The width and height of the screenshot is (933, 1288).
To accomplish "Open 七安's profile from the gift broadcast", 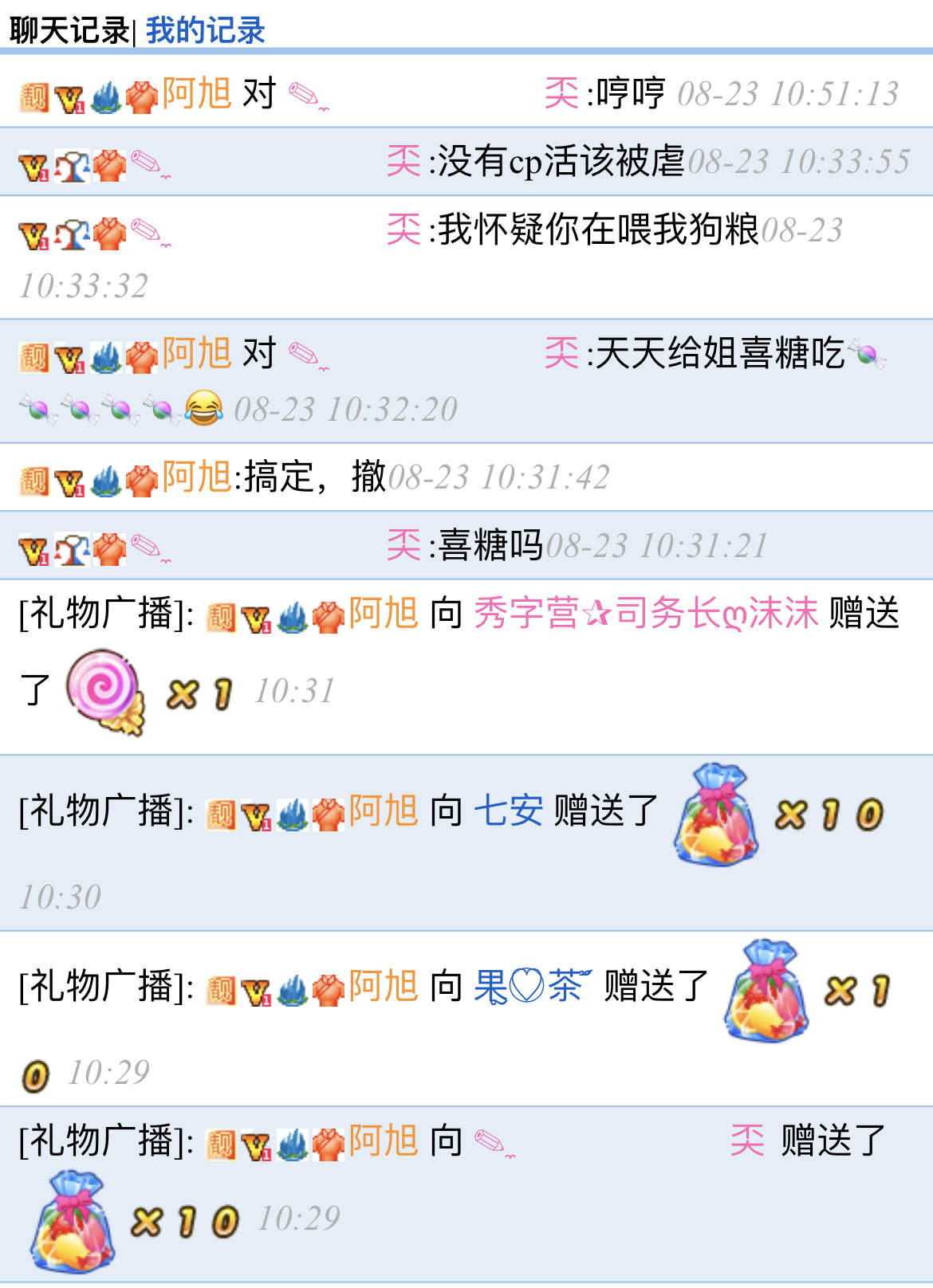I will (508, 811).
